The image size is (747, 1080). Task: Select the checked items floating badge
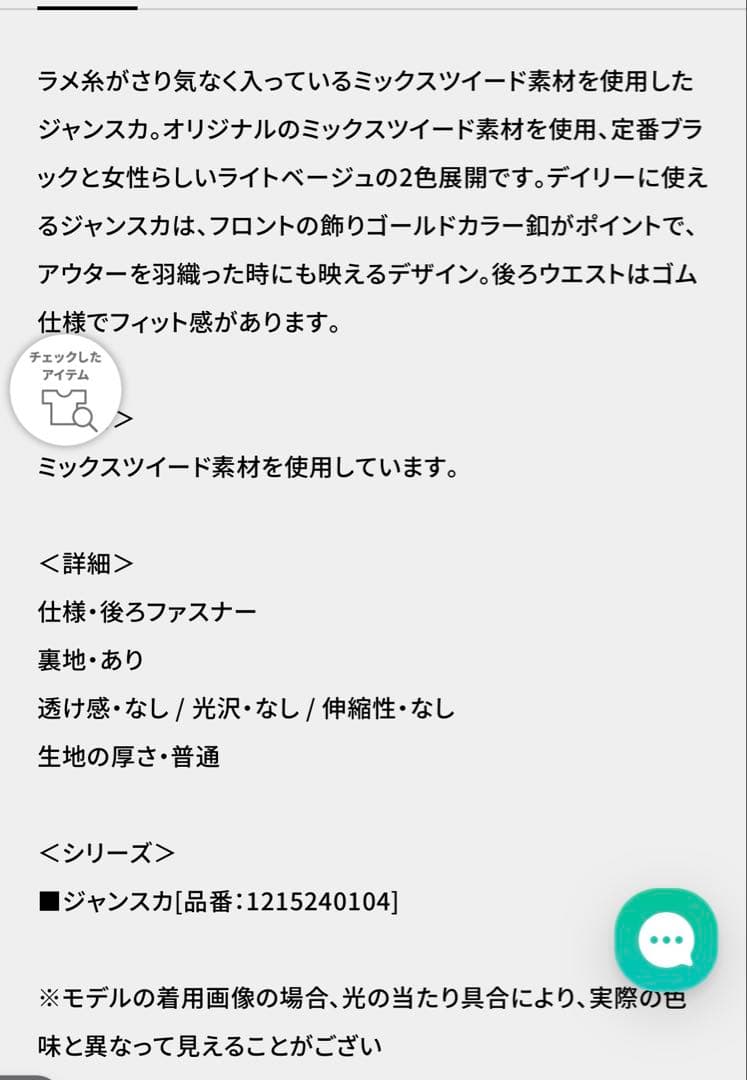65,388
